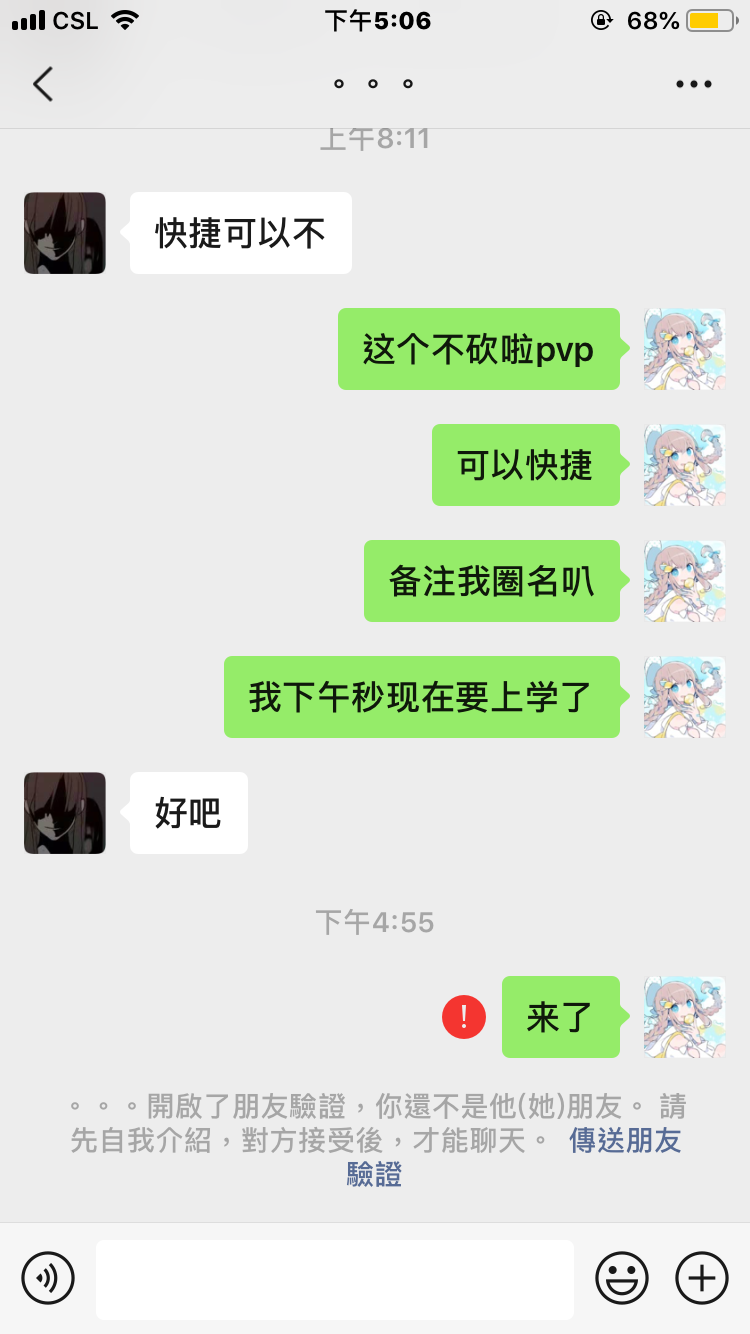This screenshot has height=1334, width=750.
Task: Open my avatar beside 这个不砍啦pvp
Action: (x=684, y=349)
